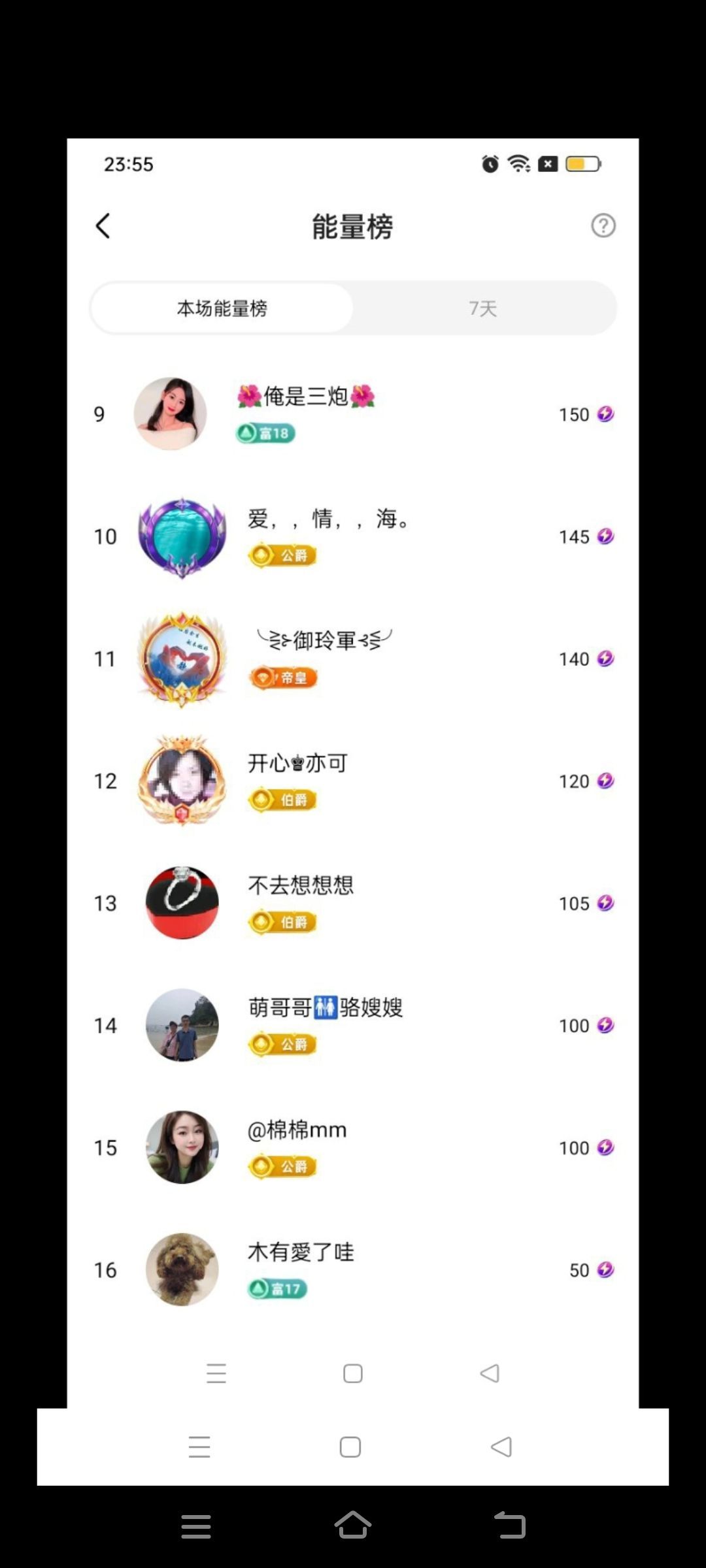
Task: Tap the 公爵 badge under 爱，，情，，海。
Action: tap(283, 555)
